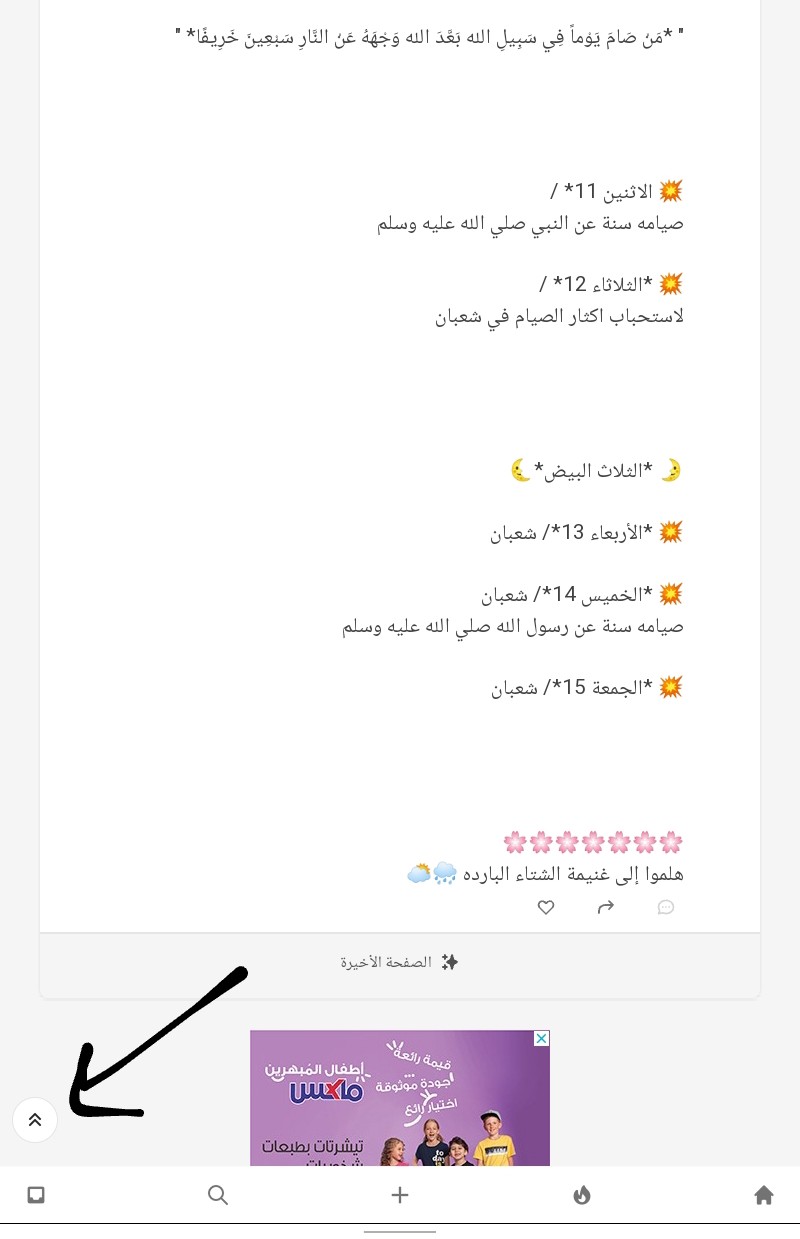Open the Max kids clothing advertisement
The image size is (800, 1239).
tap(400, 1100)
